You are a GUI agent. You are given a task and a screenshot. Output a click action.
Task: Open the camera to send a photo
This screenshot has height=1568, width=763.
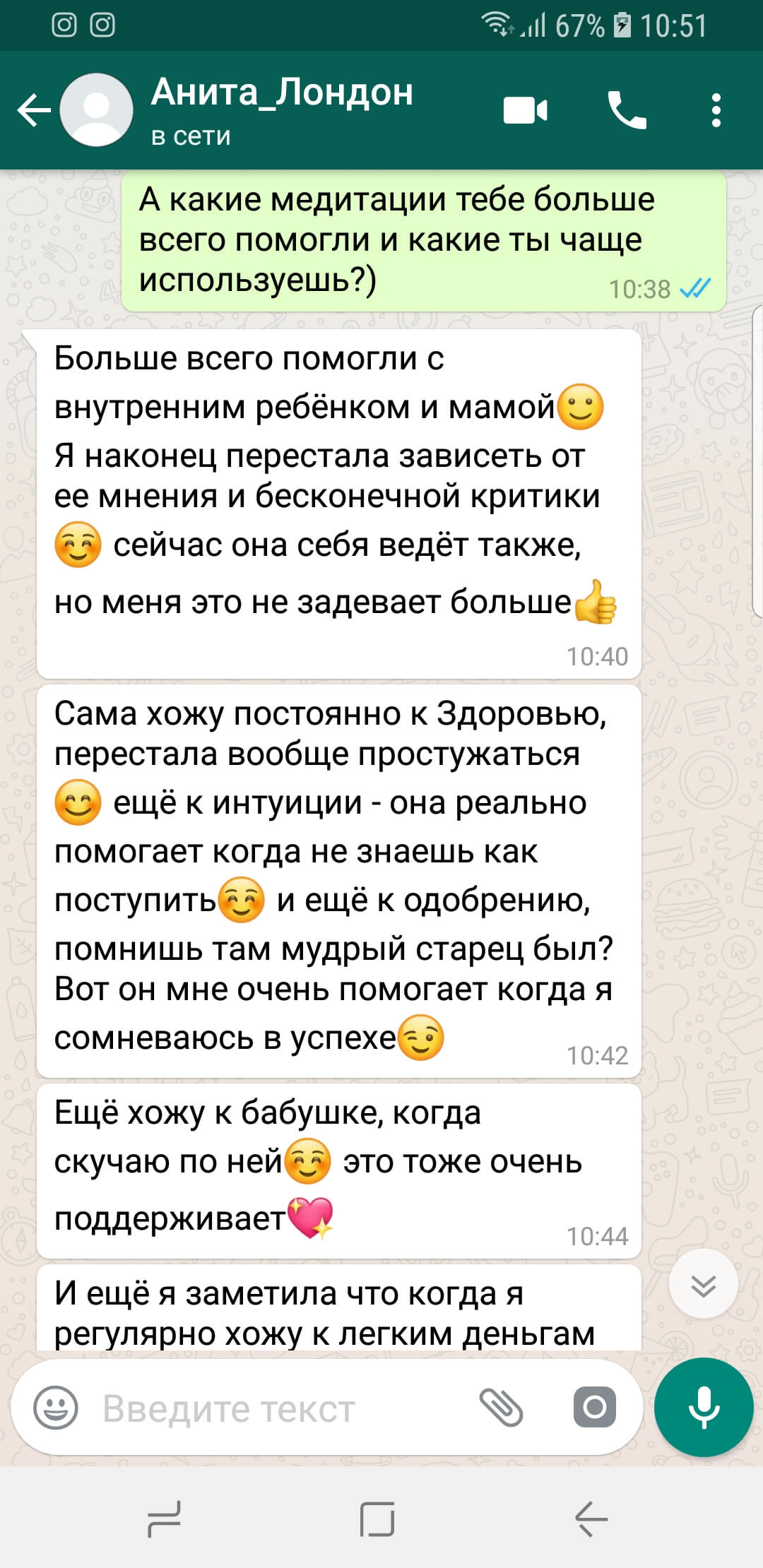click(x=594, y=1408)
